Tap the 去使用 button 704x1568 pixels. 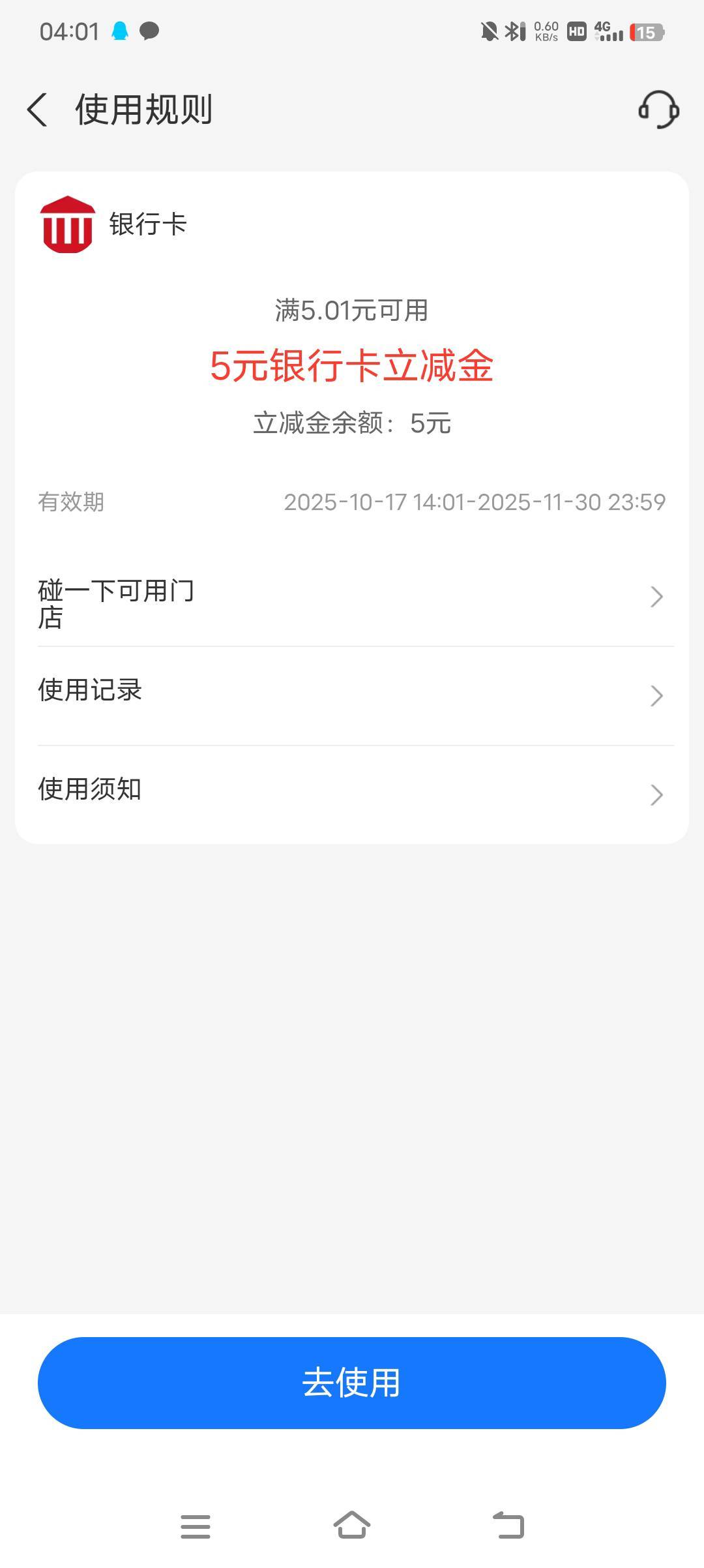click(x=352, y=1383)
